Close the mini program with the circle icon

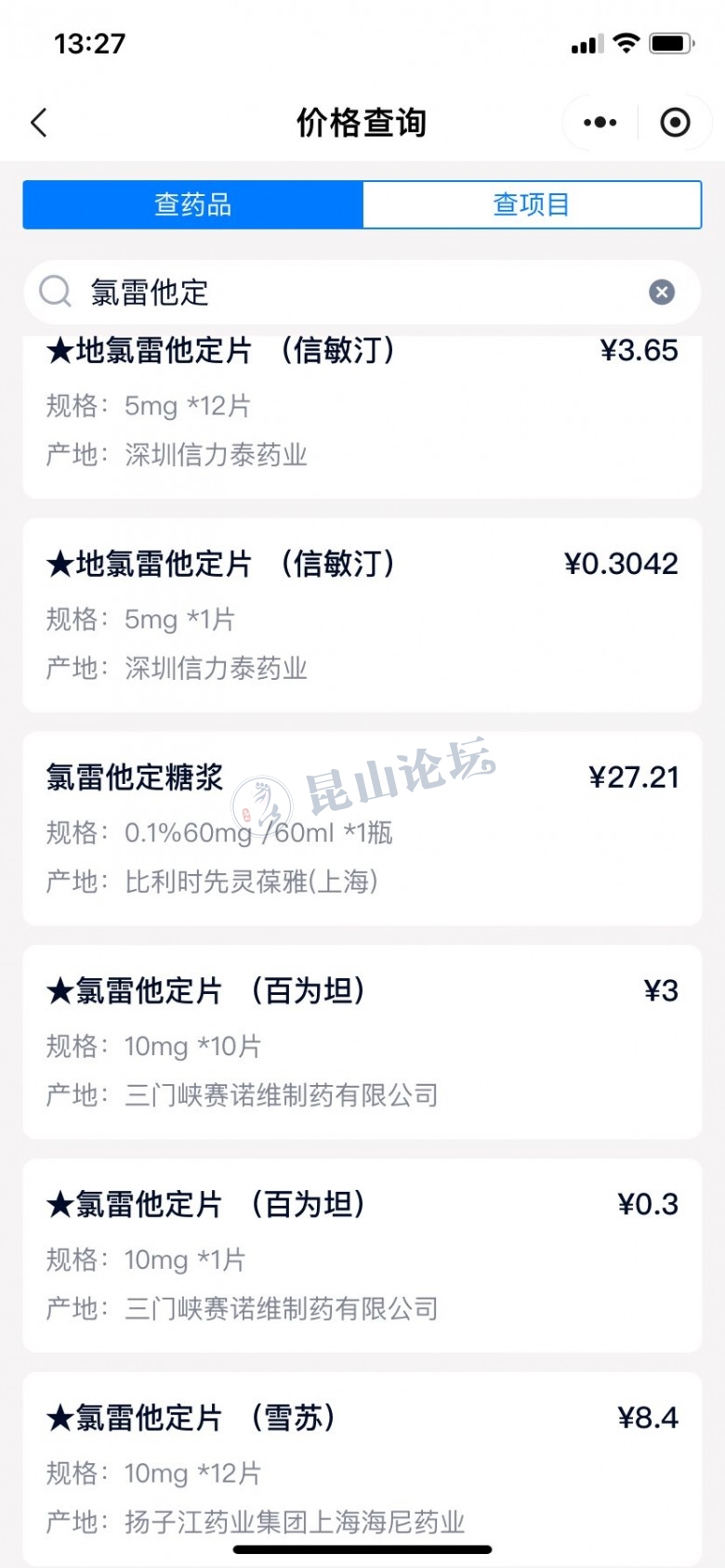click(x=675, y=123)
